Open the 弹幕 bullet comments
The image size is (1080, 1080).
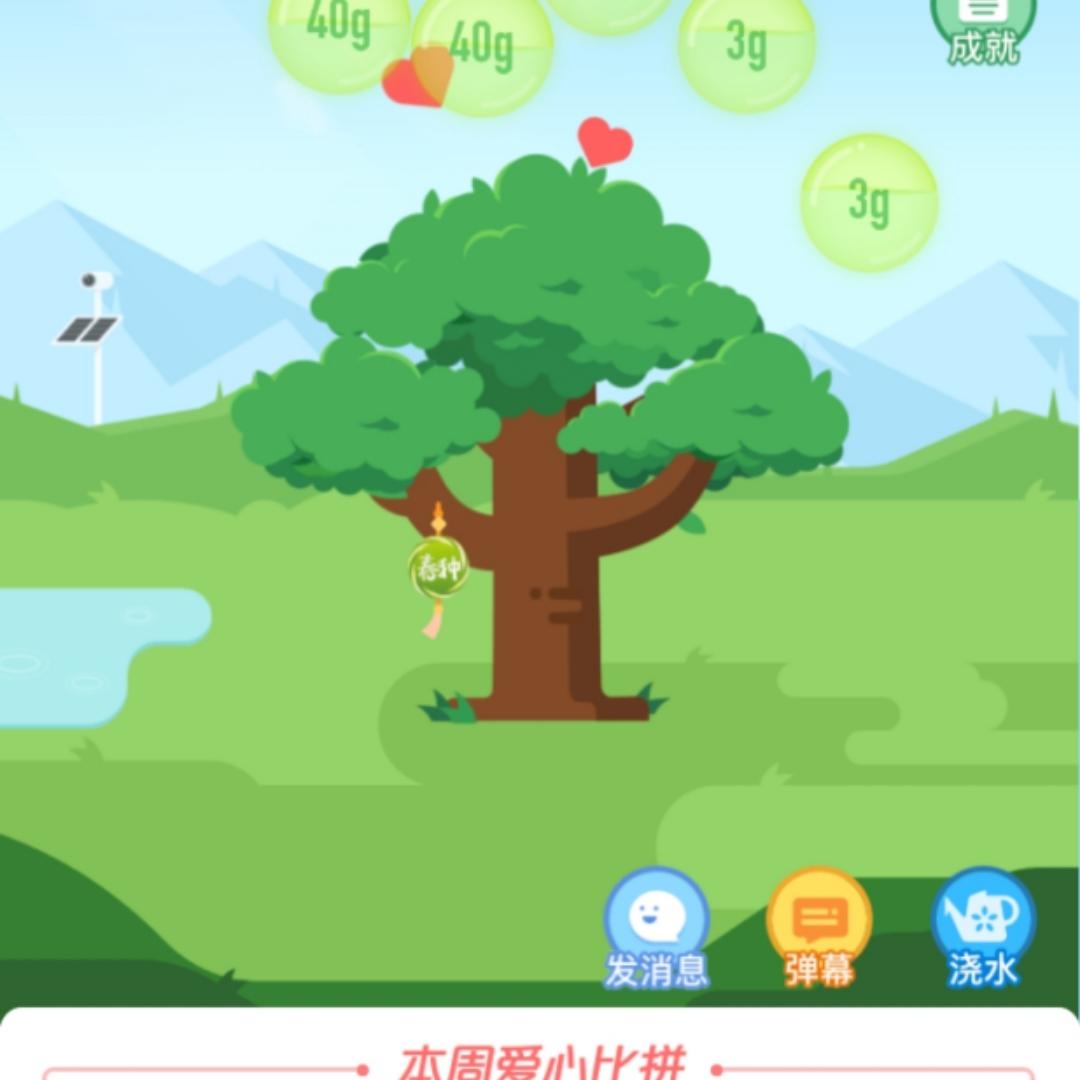click(x=819, y=928)
